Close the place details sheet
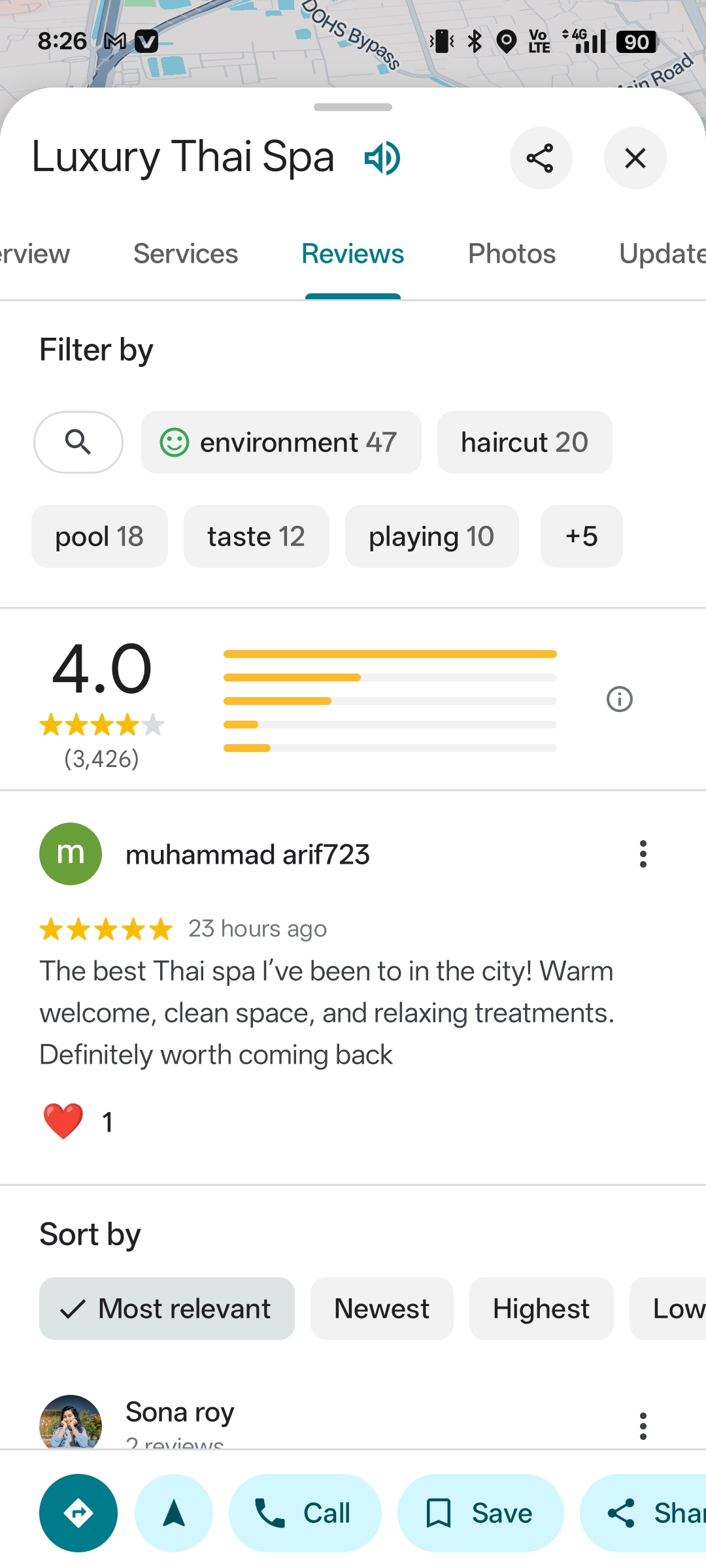 (x=635, y=158)
